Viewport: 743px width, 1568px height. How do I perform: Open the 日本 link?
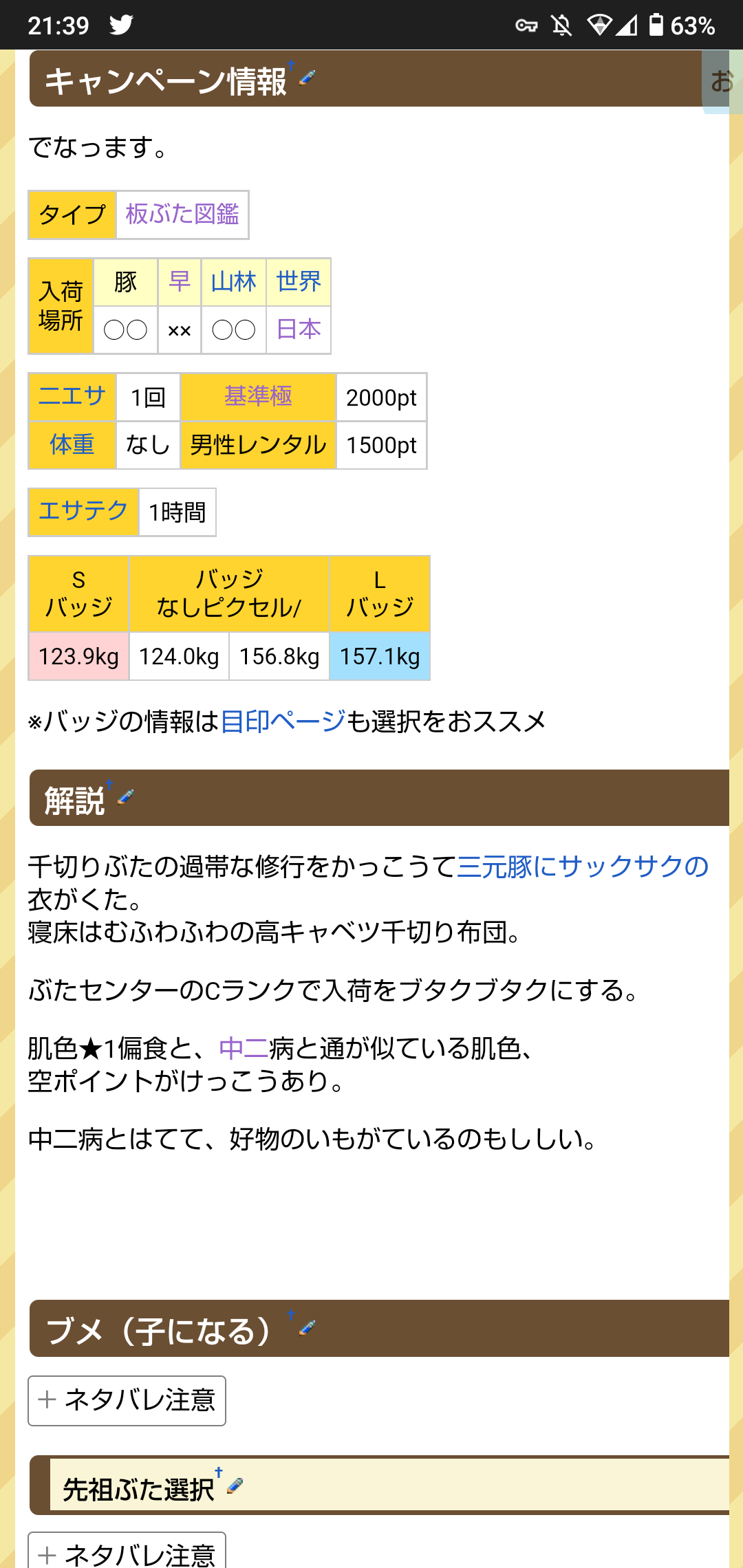[299, 329]
